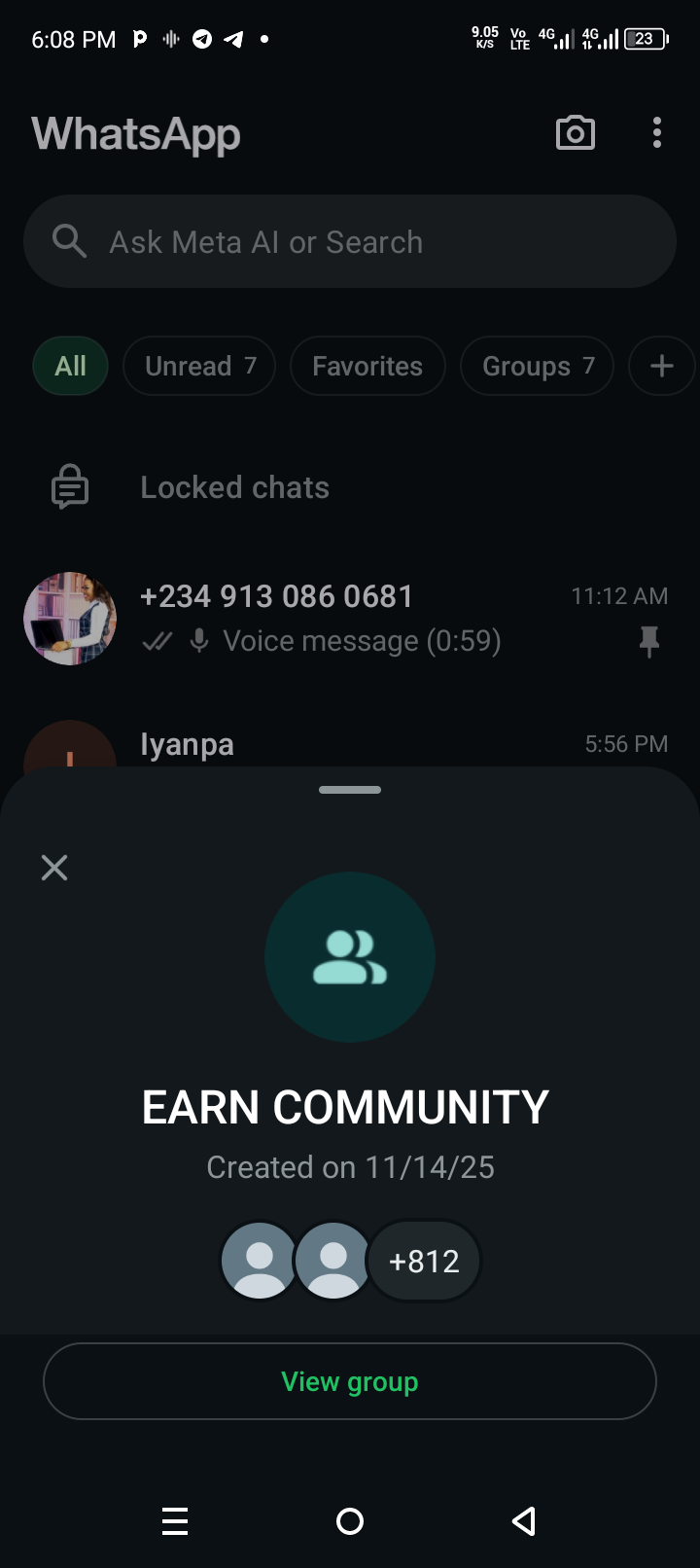Image resolution: width=700 pixels, height=1568 pixels.
Task: Open the three-dot overflow menu
Action: click(x=657, y=133)
